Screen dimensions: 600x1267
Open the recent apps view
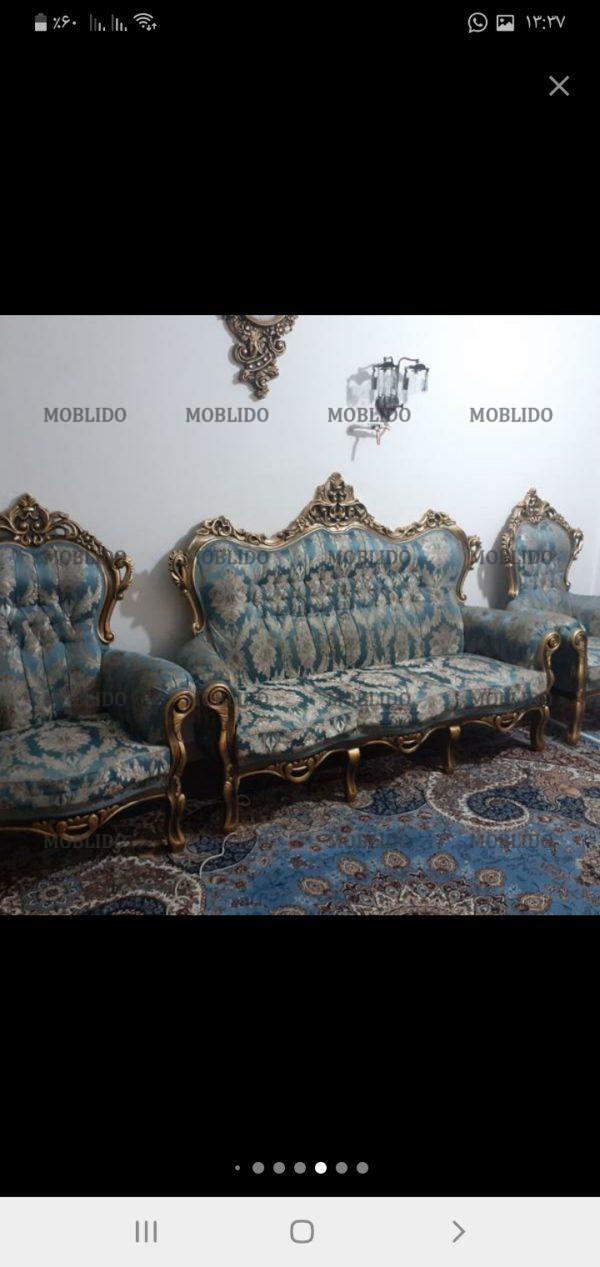(x=146, y=1231)
